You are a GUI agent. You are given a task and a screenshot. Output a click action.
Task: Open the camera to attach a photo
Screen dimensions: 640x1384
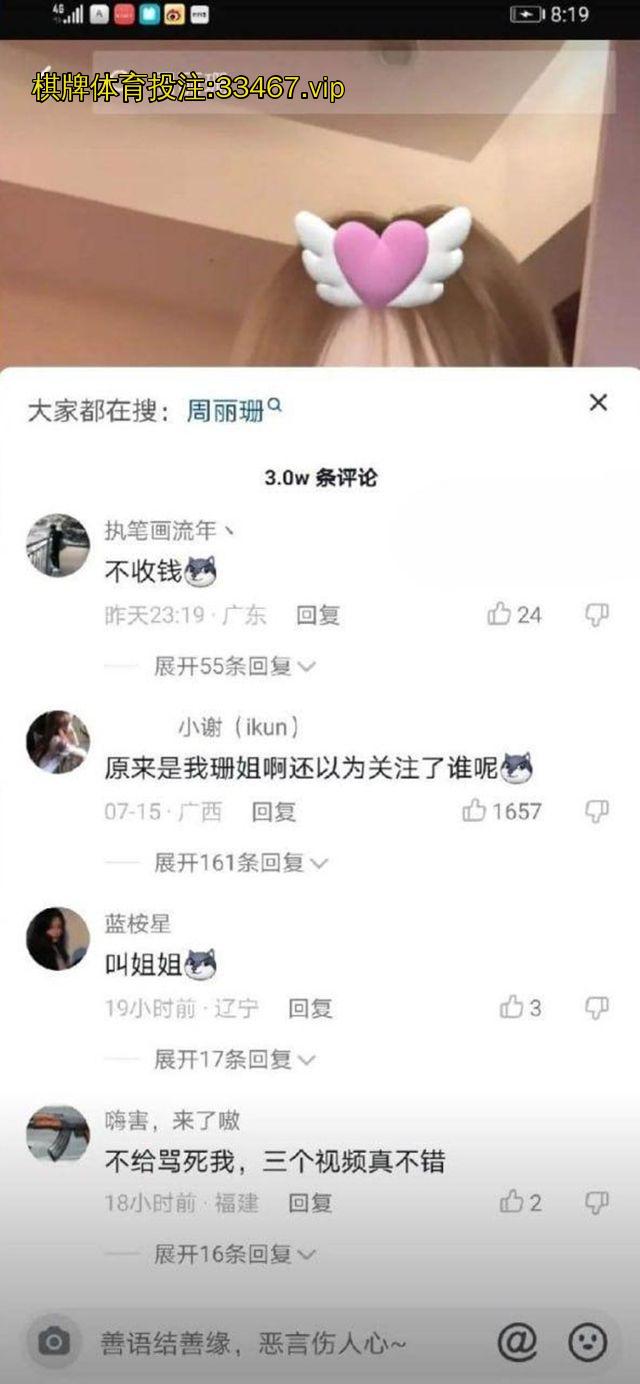click(x=53, y=1342)
